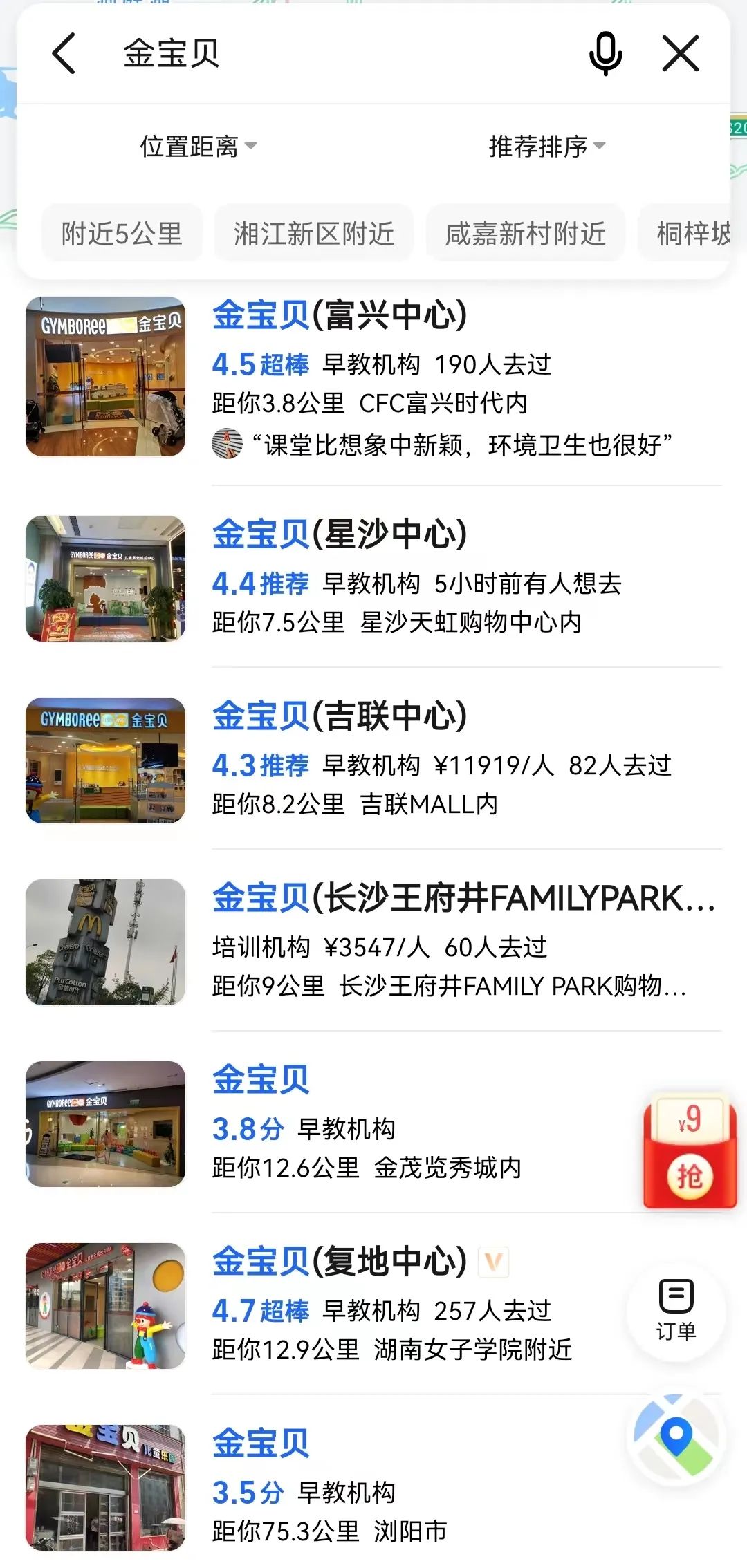
Task: Choose the 咸嘉新村附近 chip
Action: click(x=526, y=233)
